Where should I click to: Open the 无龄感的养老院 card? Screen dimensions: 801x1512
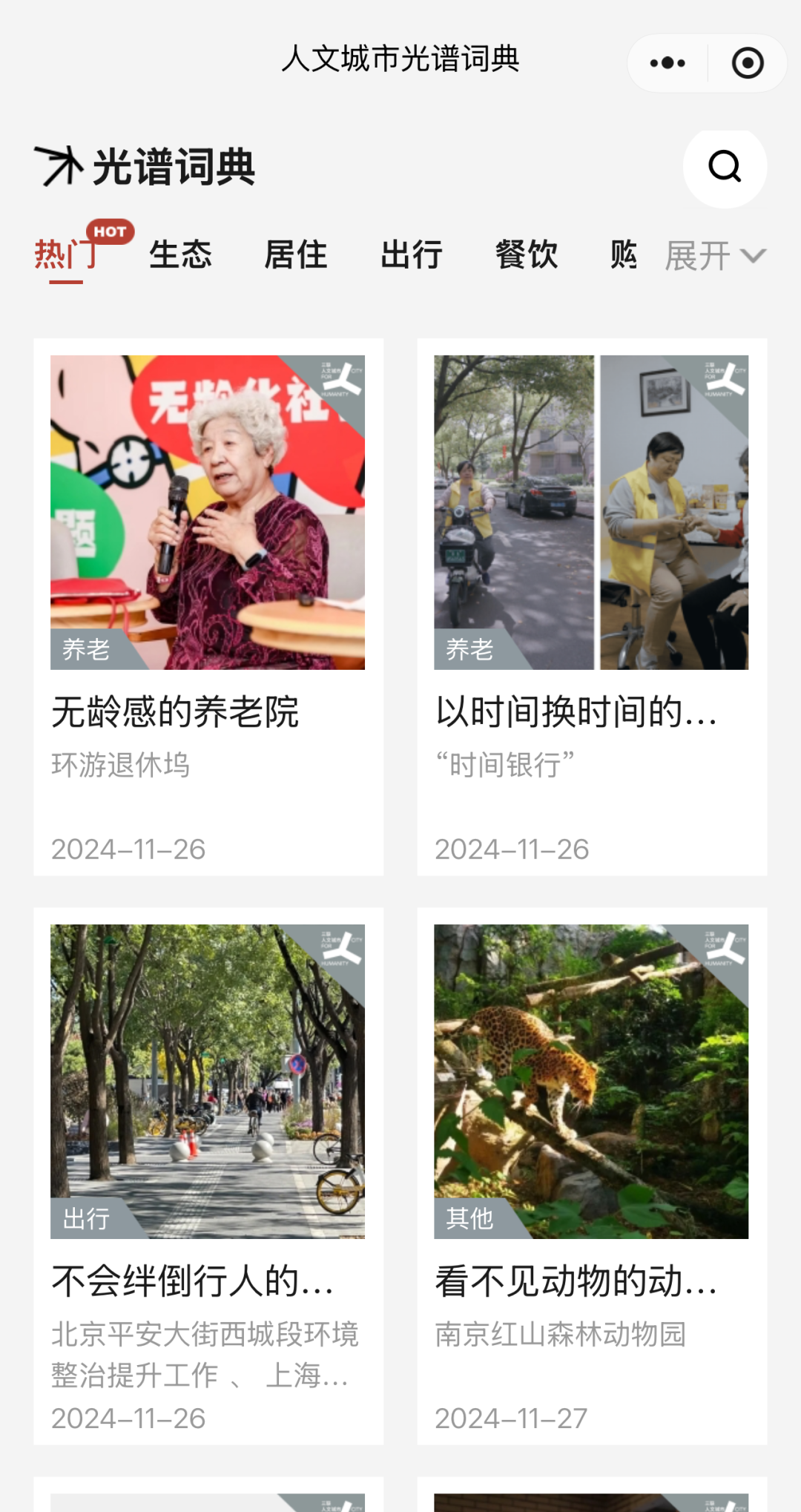(208, 607)
